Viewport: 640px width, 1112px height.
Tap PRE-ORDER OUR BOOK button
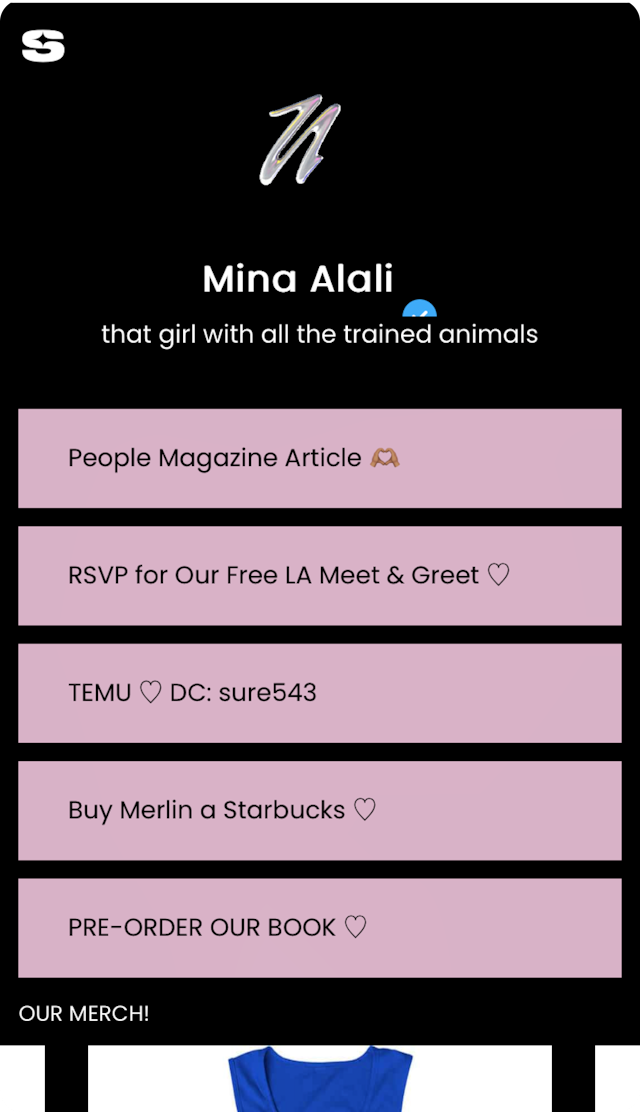click(x=319, y=928)
